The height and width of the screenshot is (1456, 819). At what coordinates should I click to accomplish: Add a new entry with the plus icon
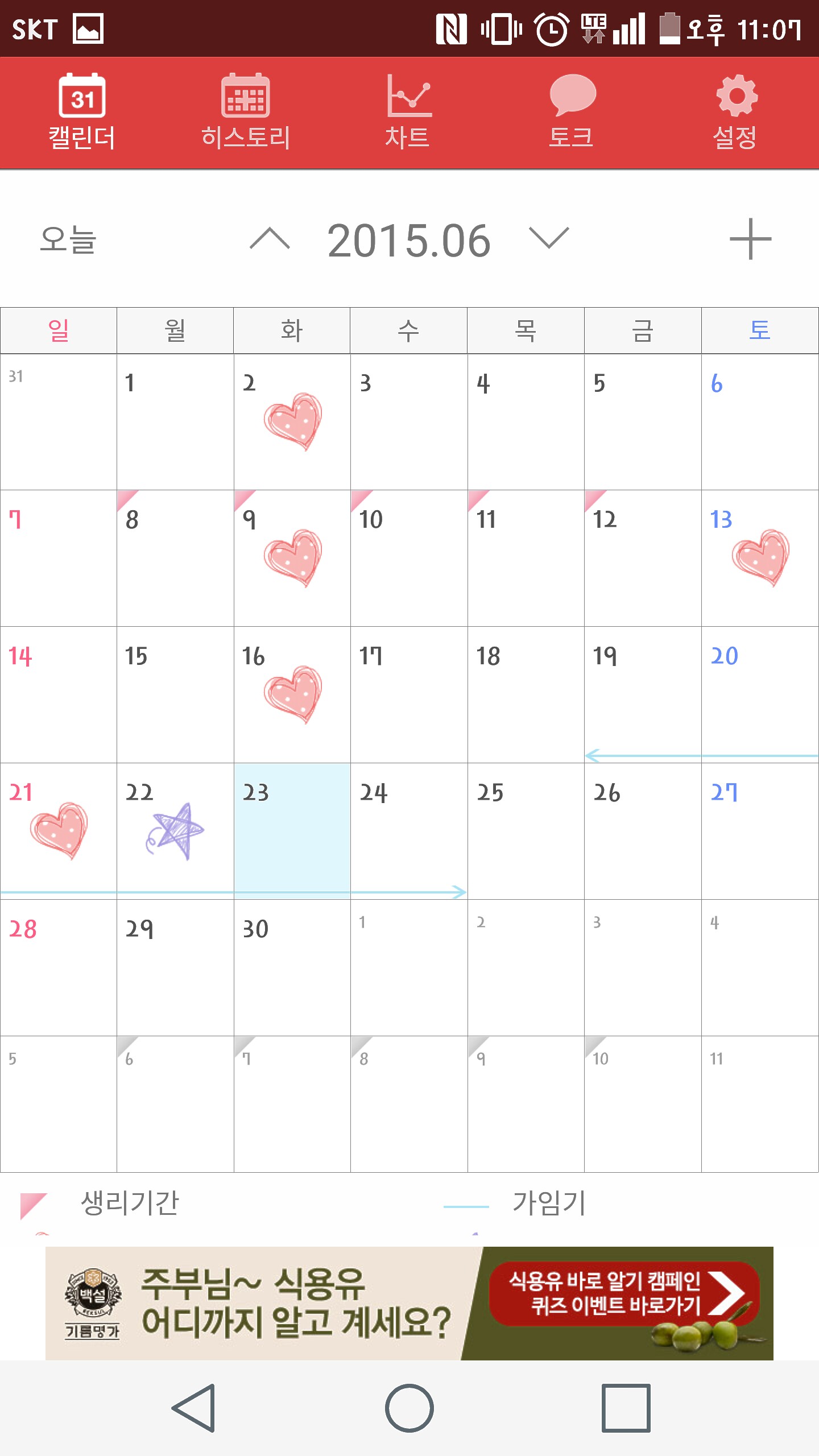tap(750, 239)
